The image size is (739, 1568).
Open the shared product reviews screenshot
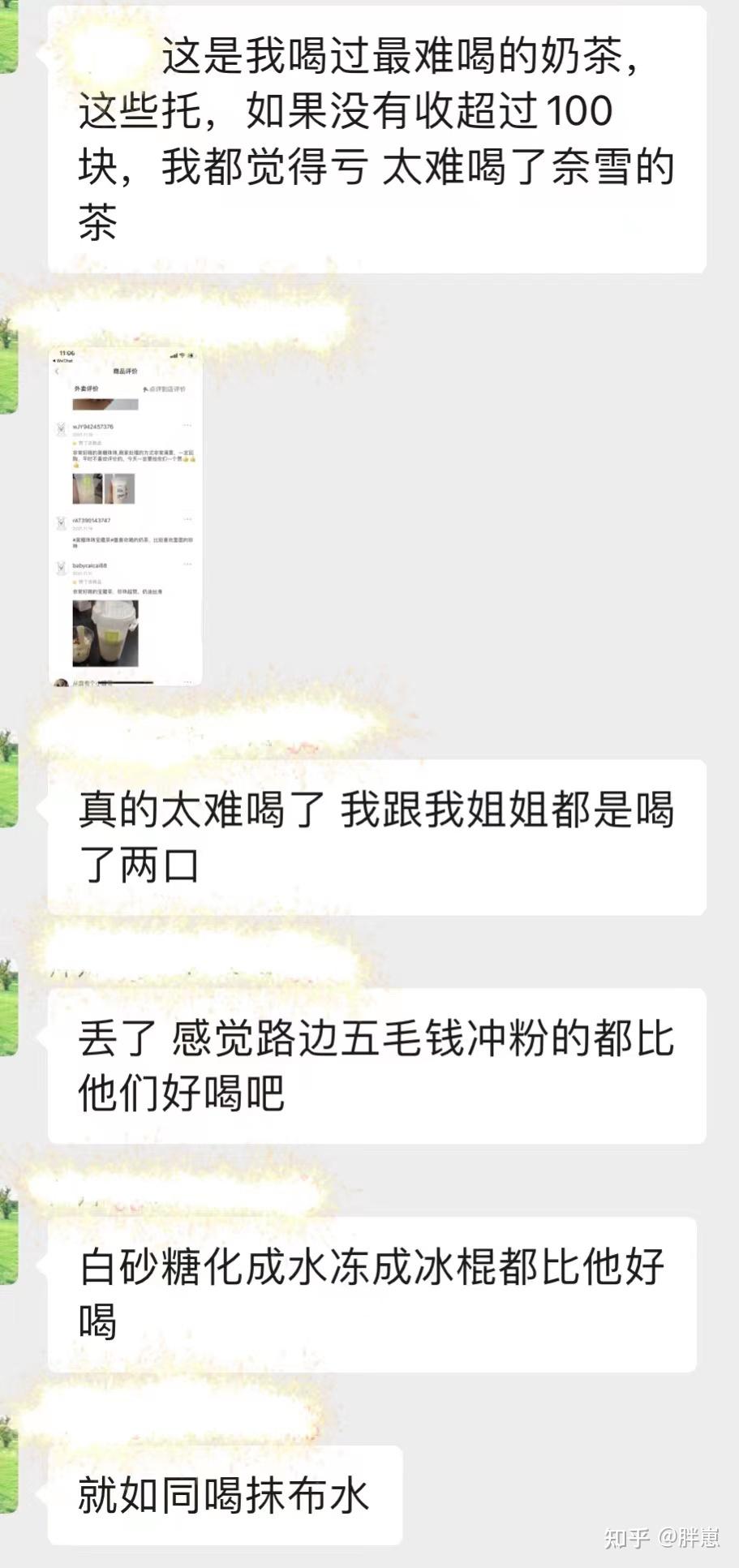(126, 517)
